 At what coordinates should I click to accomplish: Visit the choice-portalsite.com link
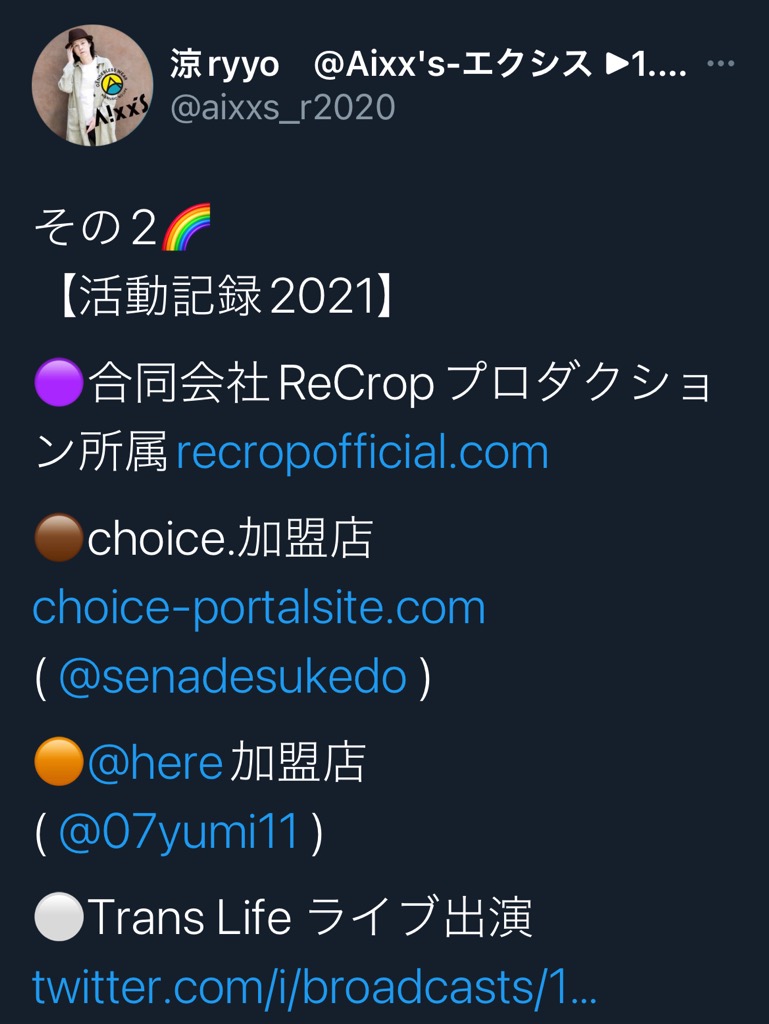tap(258, 608)
